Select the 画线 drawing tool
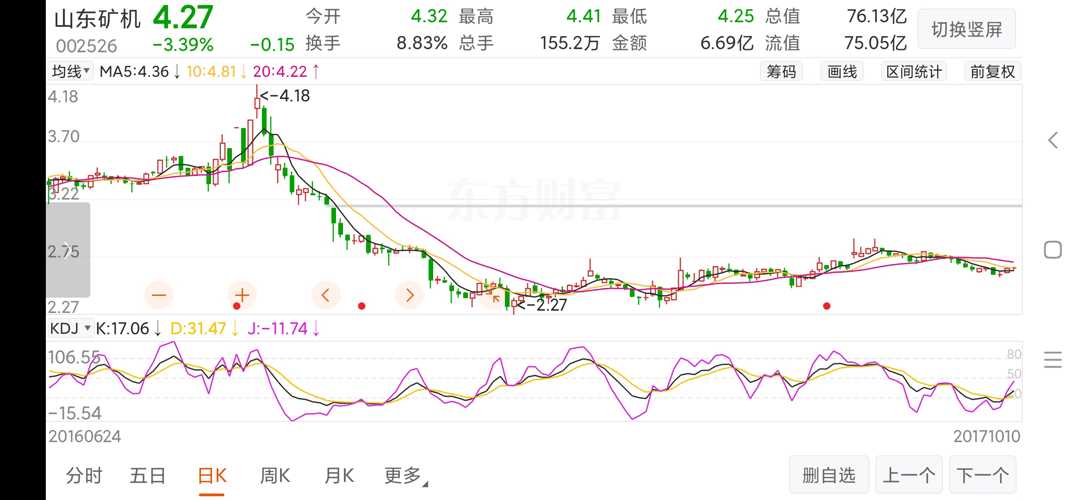 [x=842, y=71]
